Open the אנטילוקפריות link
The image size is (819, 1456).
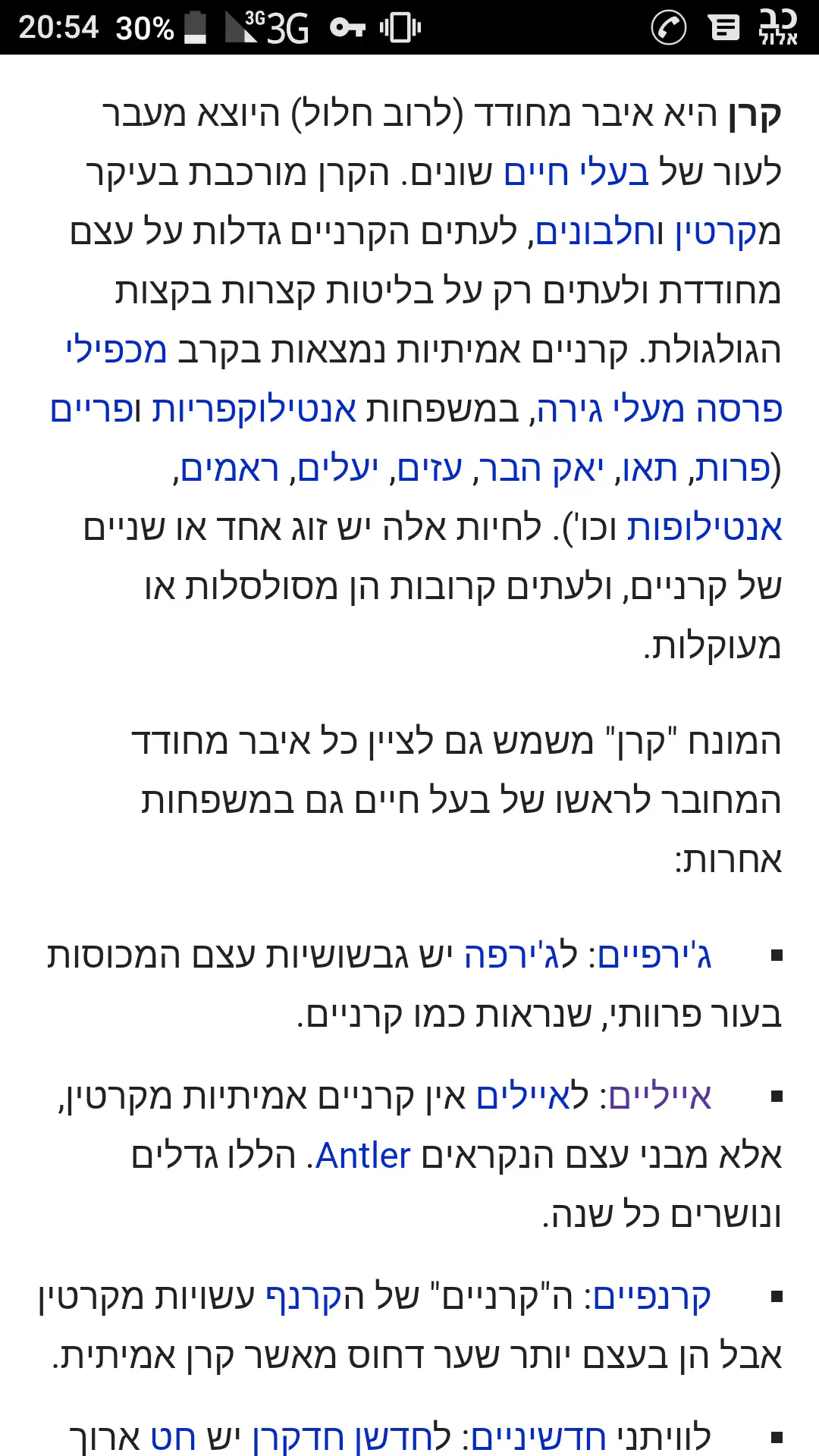click(x=254, y=409)
